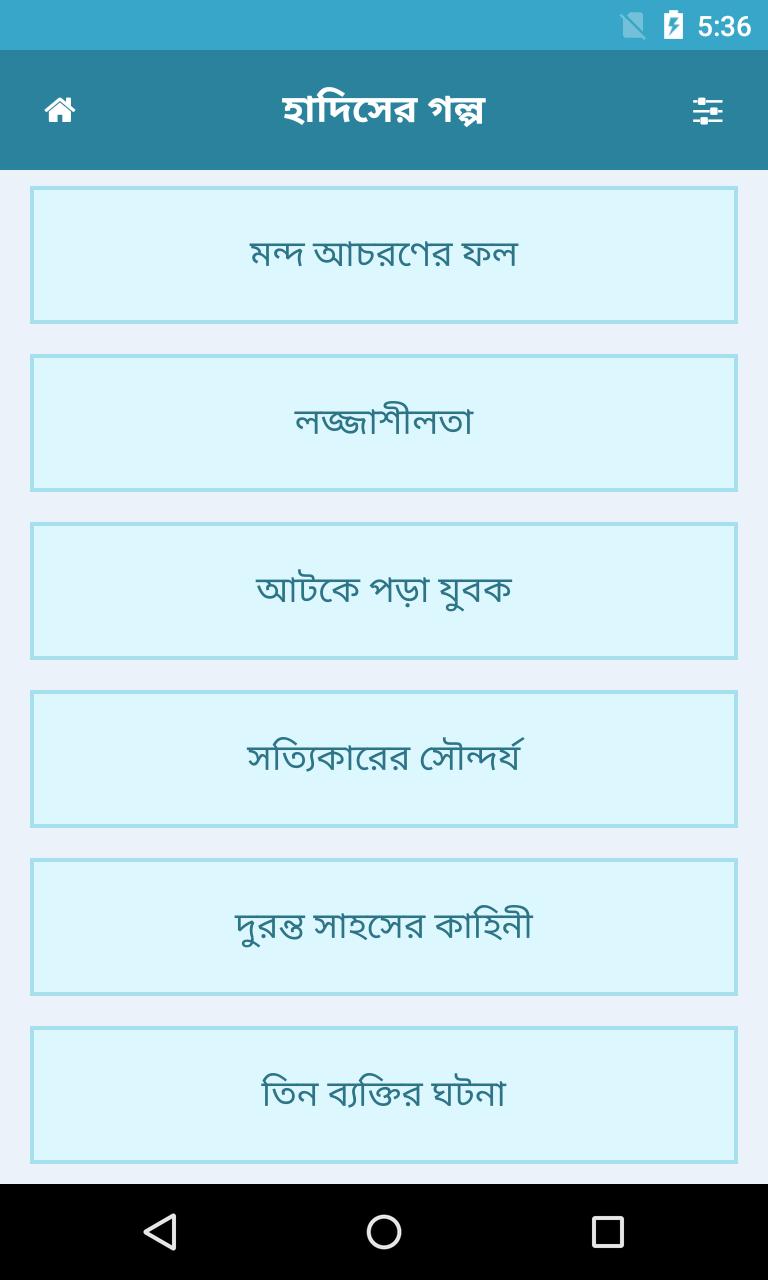Open সত্যিকারের সৌন্দর্য story
768x1280 pixels.
(x=384, y=759)
